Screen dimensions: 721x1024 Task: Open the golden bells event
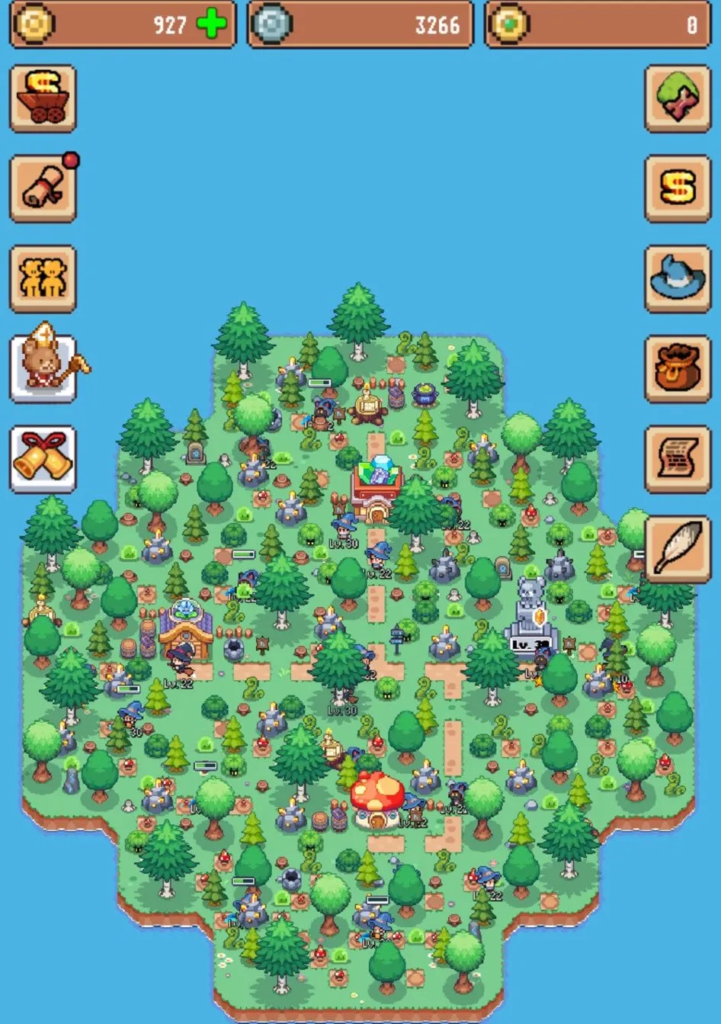43,458
